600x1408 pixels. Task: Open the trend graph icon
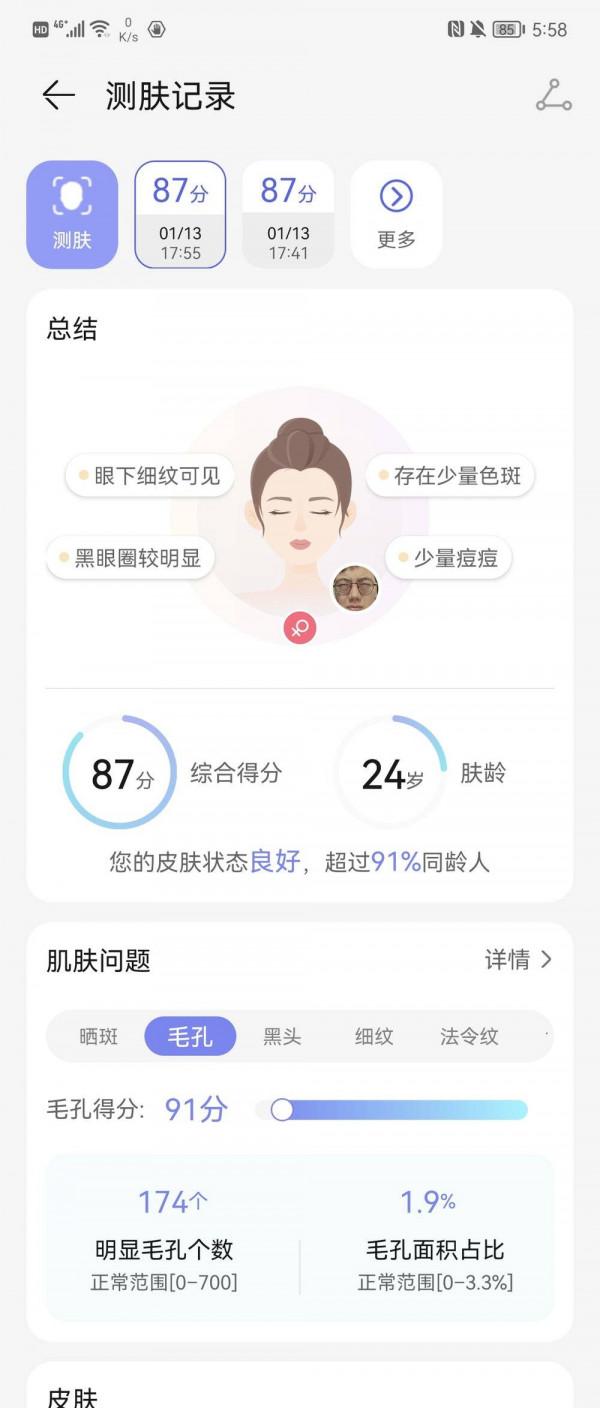click(553, 96)
